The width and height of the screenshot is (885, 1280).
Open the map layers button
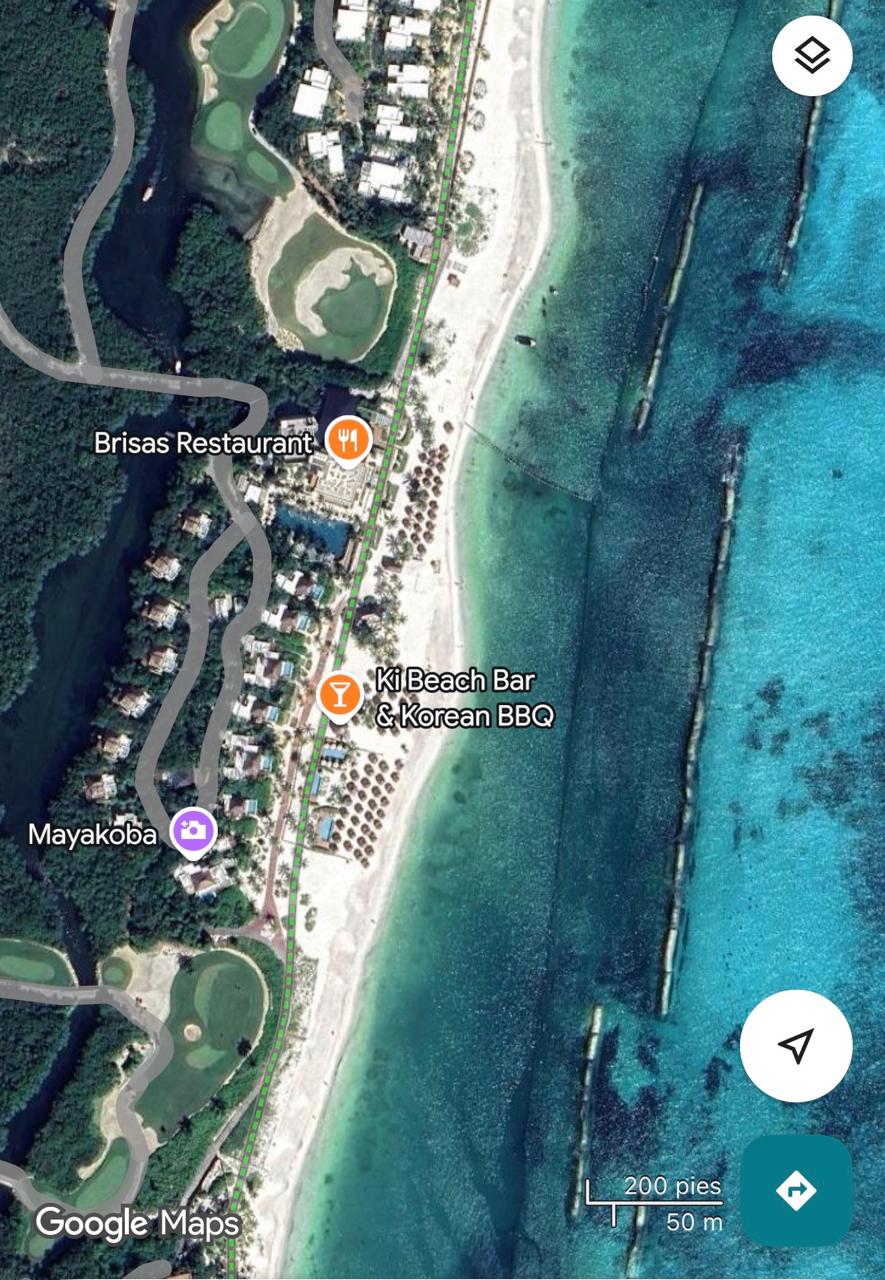812,56
